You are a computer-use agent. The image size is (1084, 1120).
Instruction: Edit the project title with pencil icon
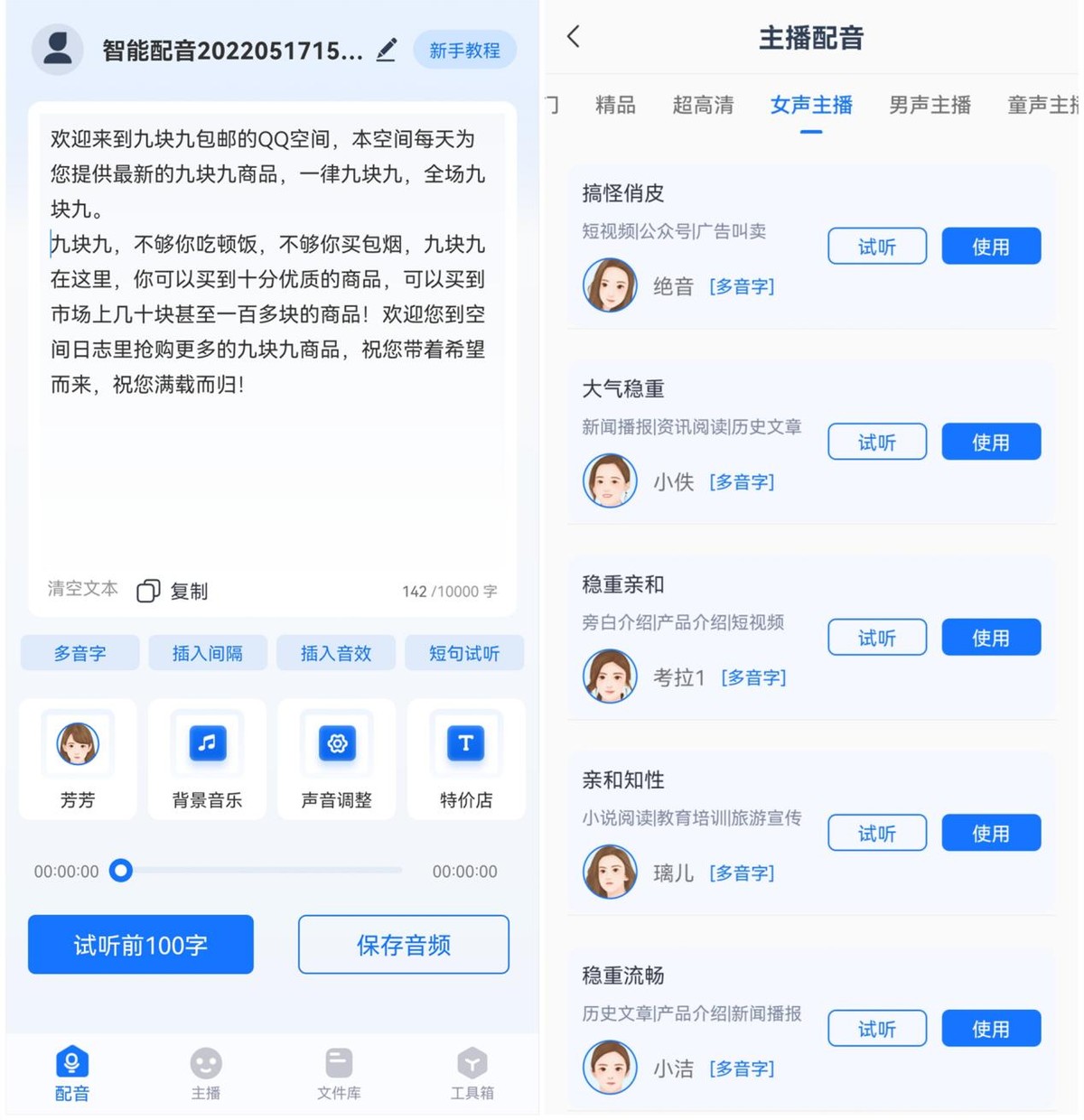[387, 51]
